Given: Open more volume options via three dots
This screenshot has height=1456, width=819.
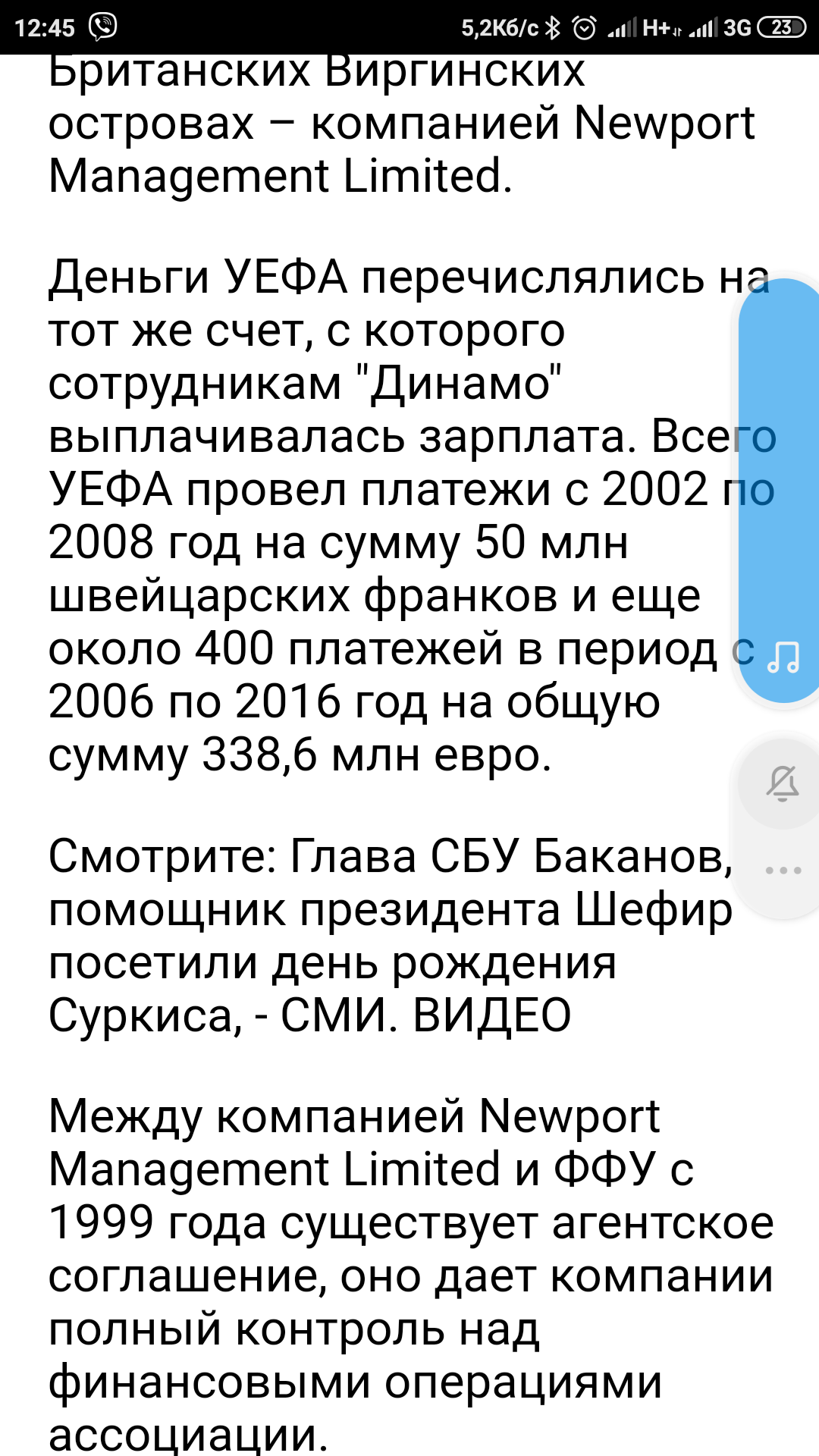Looking at the screenshot, I should (x=783, y=870).
